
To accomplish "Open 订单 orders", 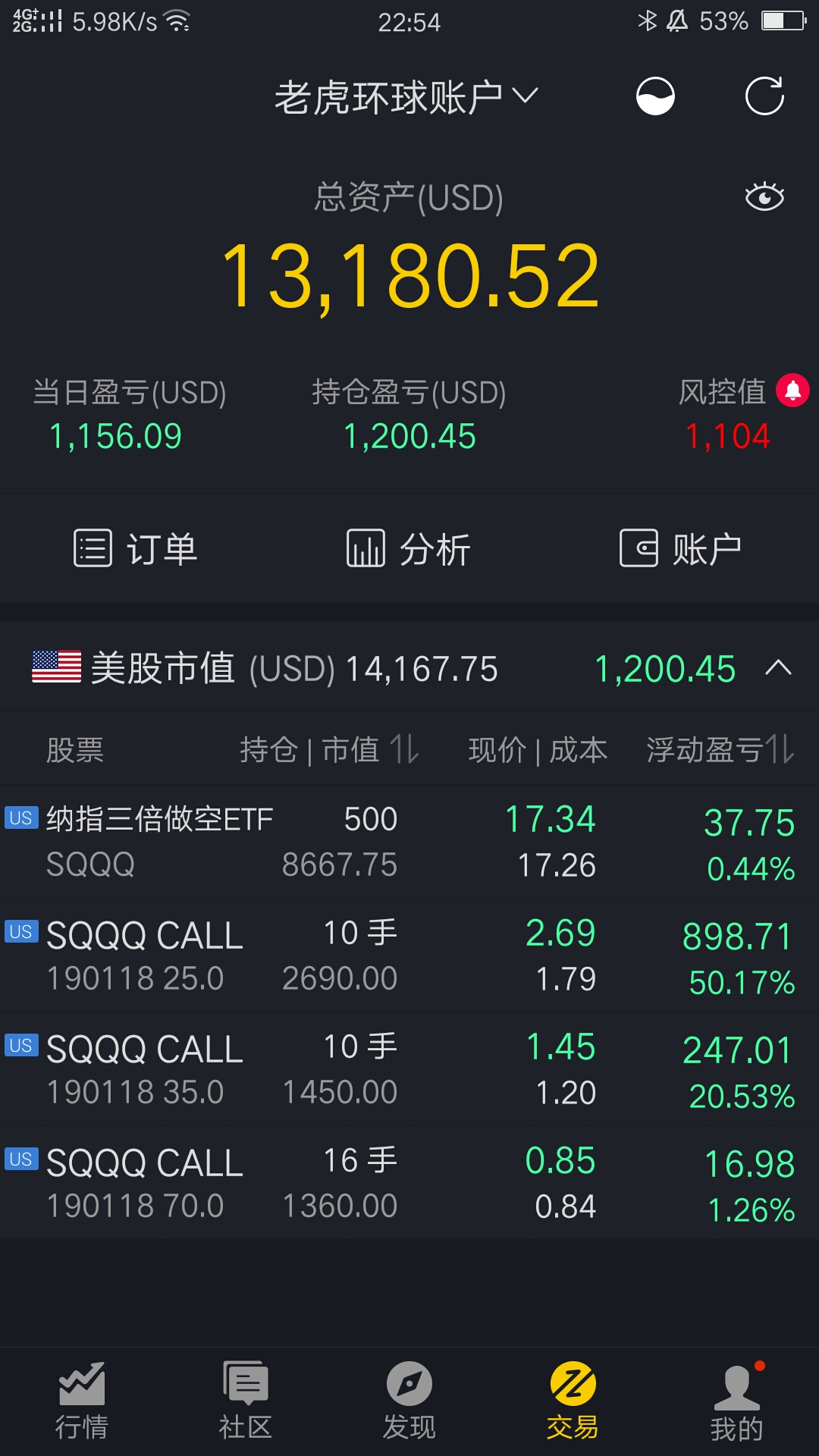I will tap(136, 548).
